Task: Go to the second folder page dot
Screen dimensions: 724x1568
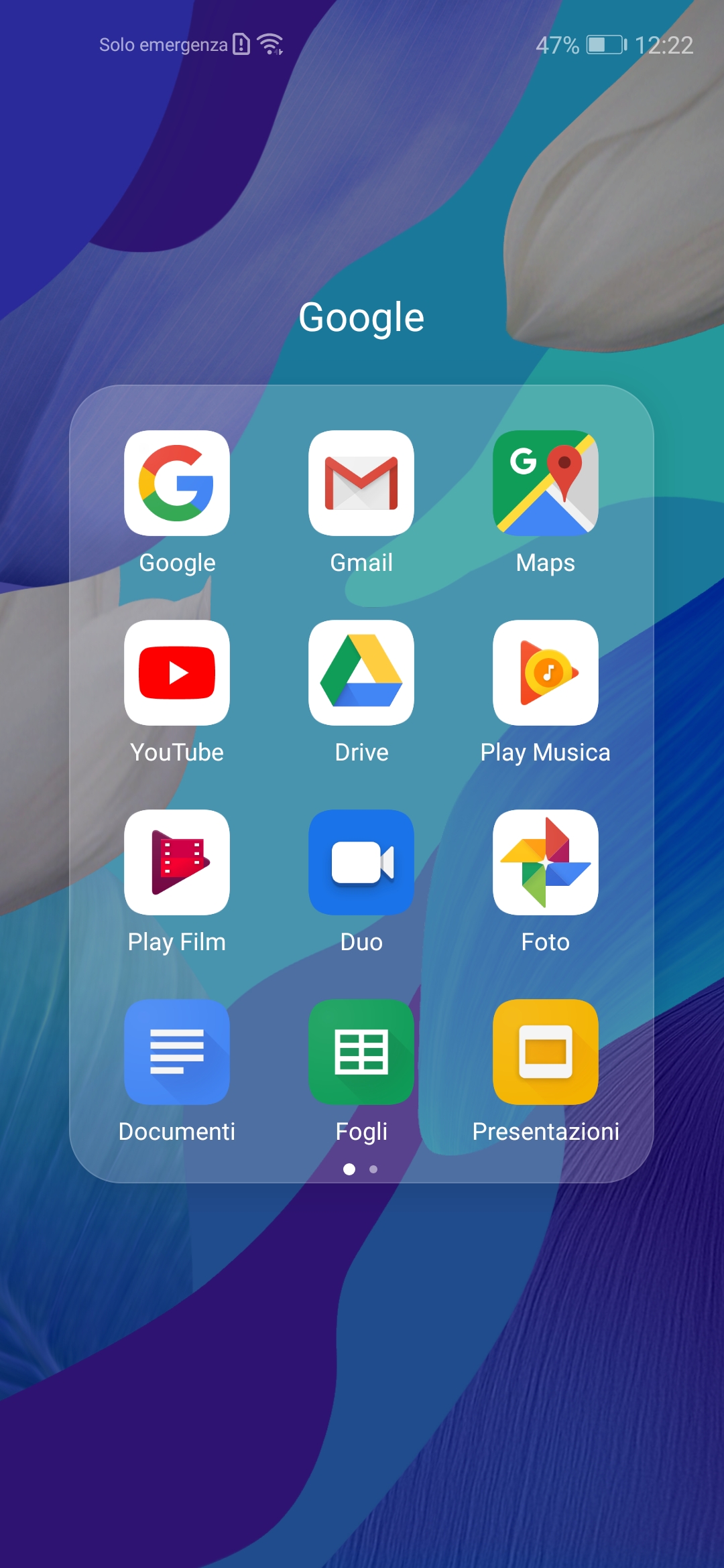Action: click(x=373, y=1169)
